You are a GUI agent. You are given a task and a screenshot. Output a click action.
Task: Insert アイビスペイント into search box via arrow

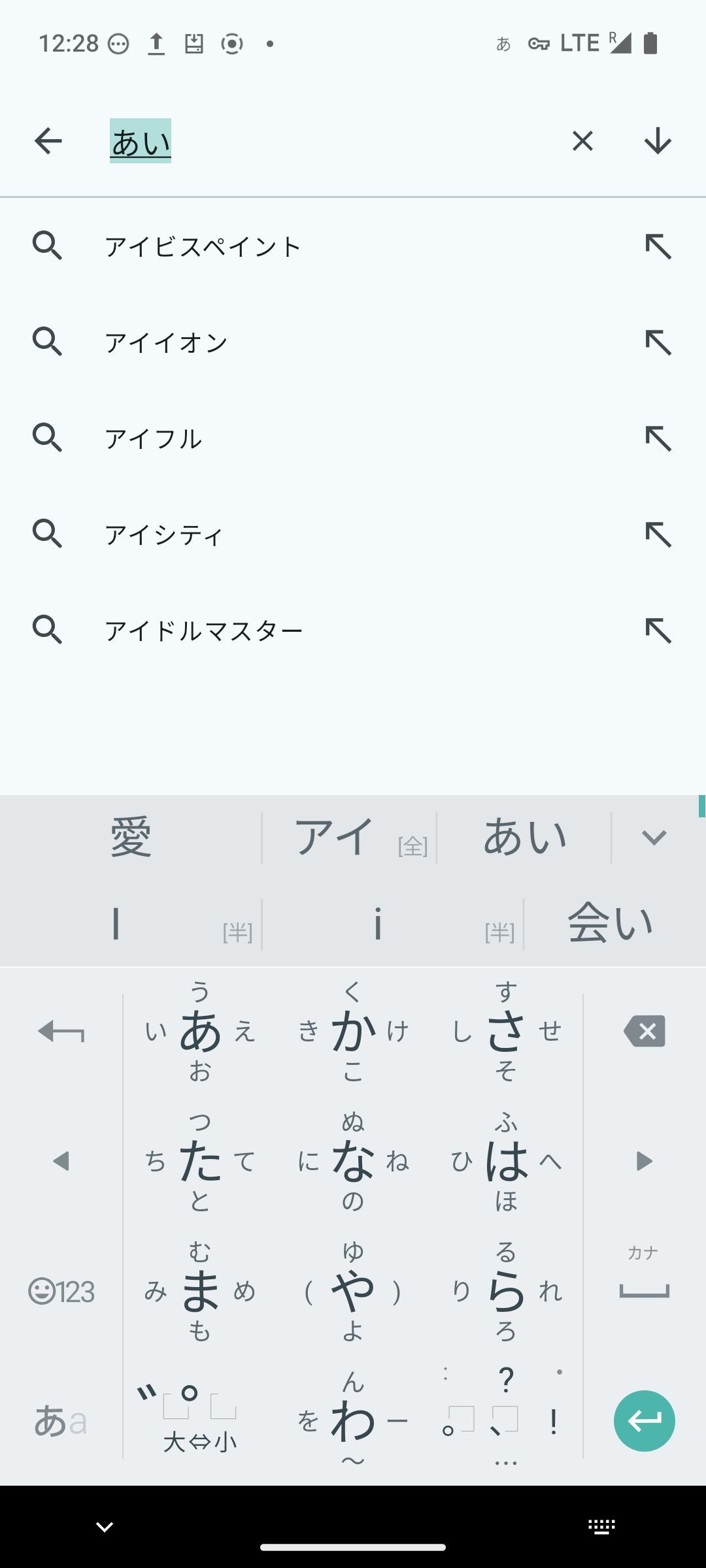pyautogui.click(x=658, y=247)
